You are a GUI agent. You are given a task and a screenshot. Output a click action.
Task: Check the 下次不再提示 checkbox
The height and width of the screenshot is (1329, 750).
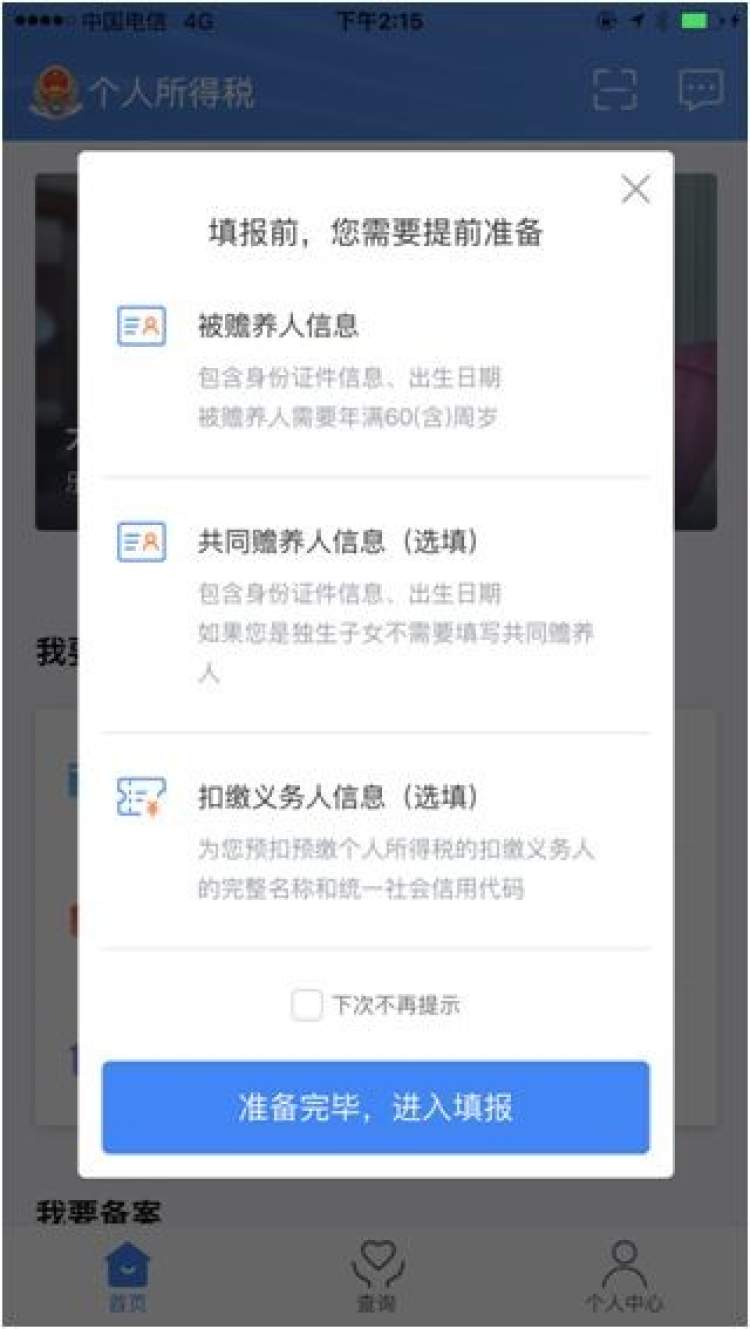(307, 1004)
